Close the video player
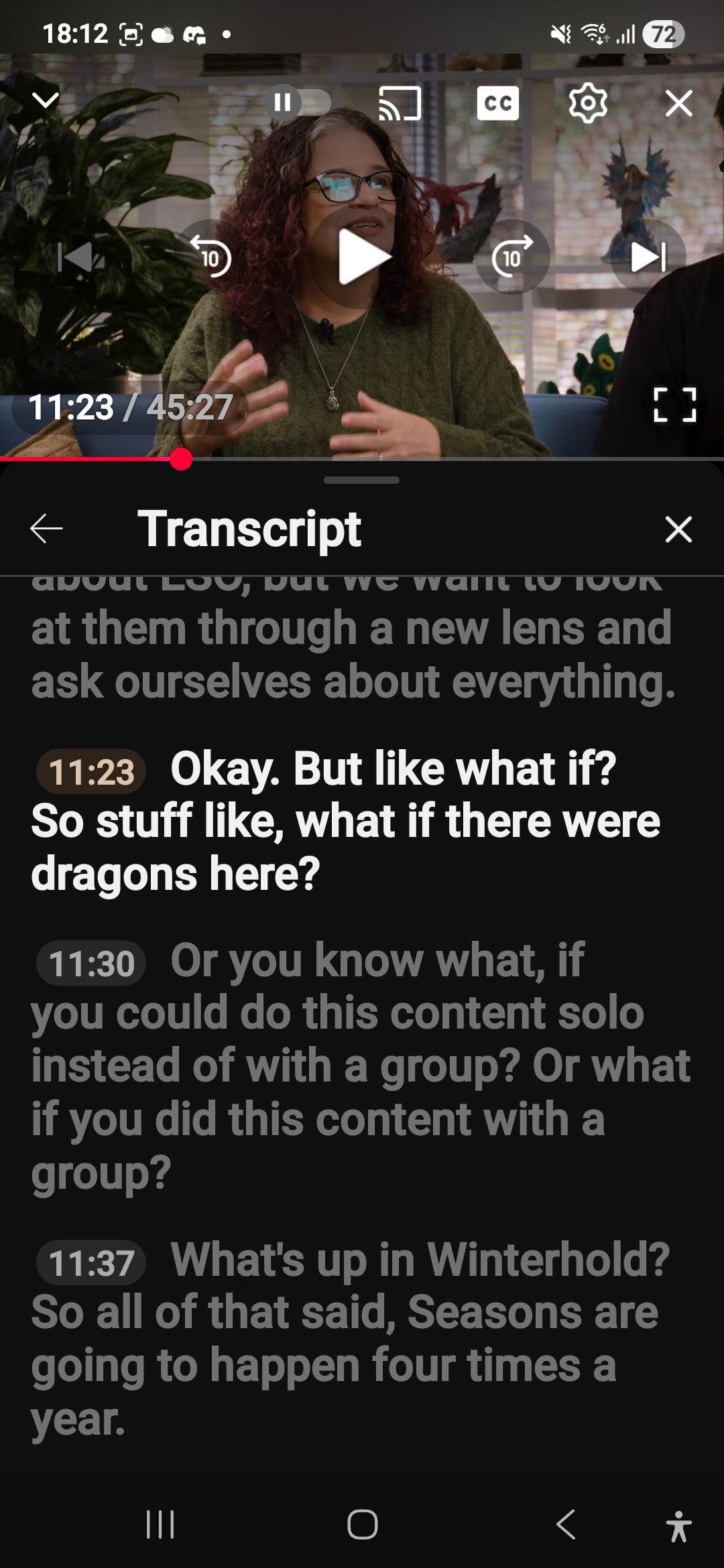724x1568 pixels. pos(678,103)
